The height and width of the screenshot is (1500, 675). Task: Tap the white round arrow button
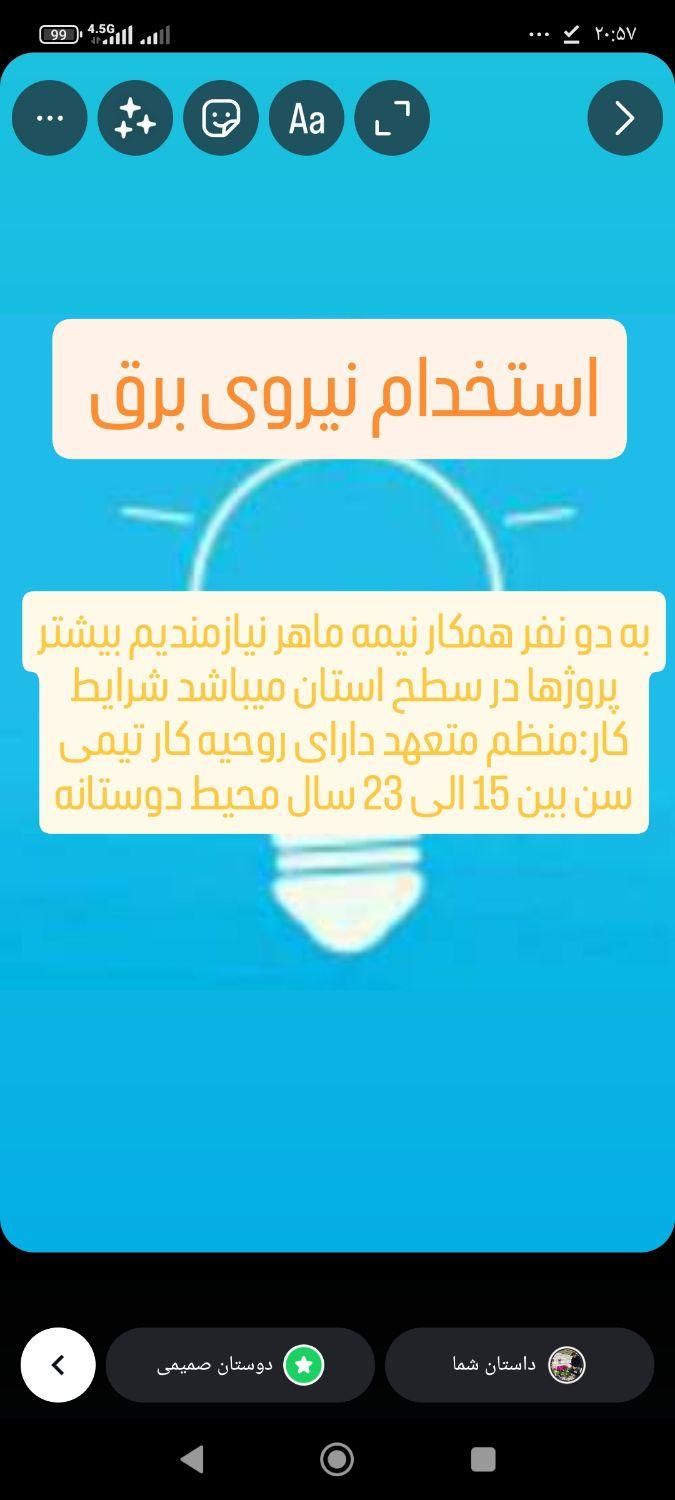tap(58, 1364)
